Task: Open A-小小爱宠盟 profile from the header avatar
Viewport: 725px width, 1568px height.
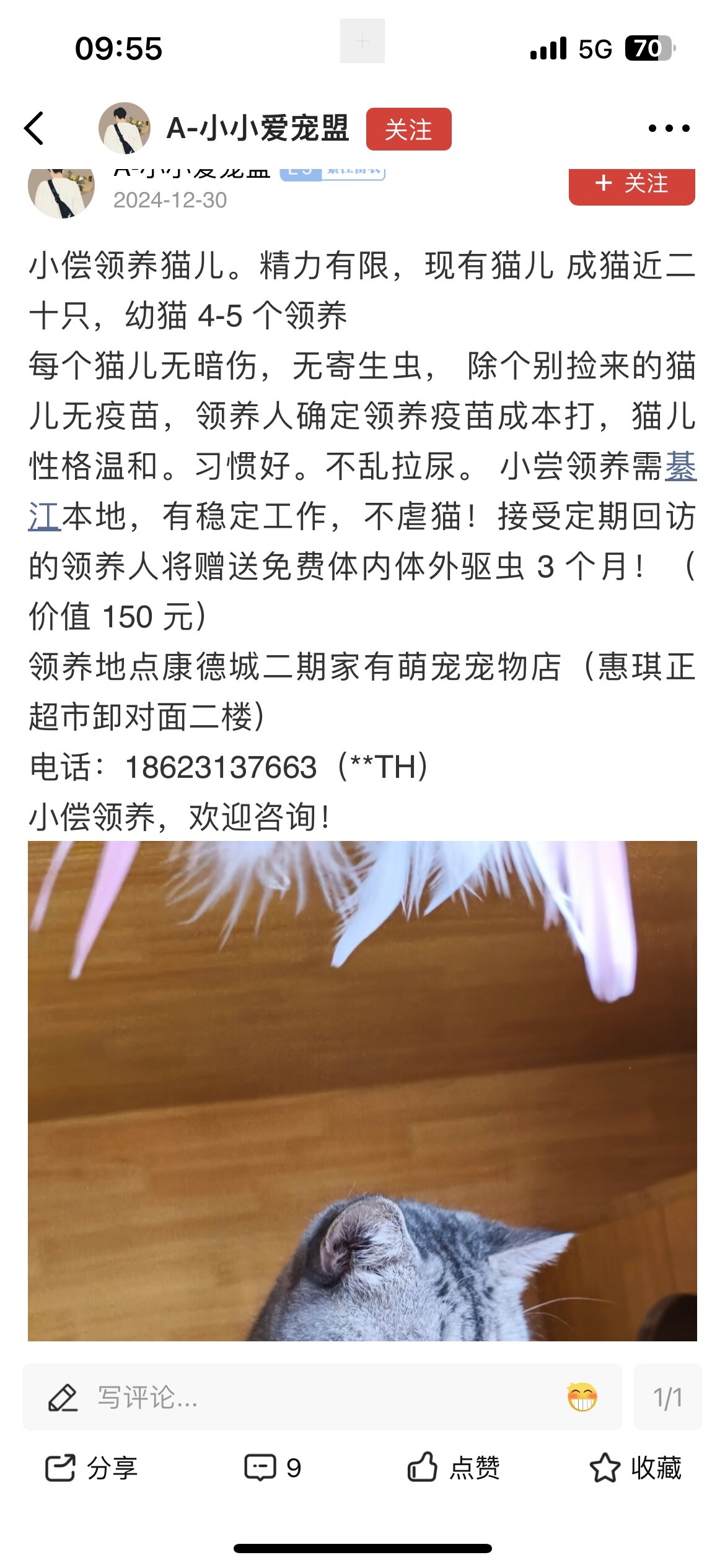Action: coord(124,128)
